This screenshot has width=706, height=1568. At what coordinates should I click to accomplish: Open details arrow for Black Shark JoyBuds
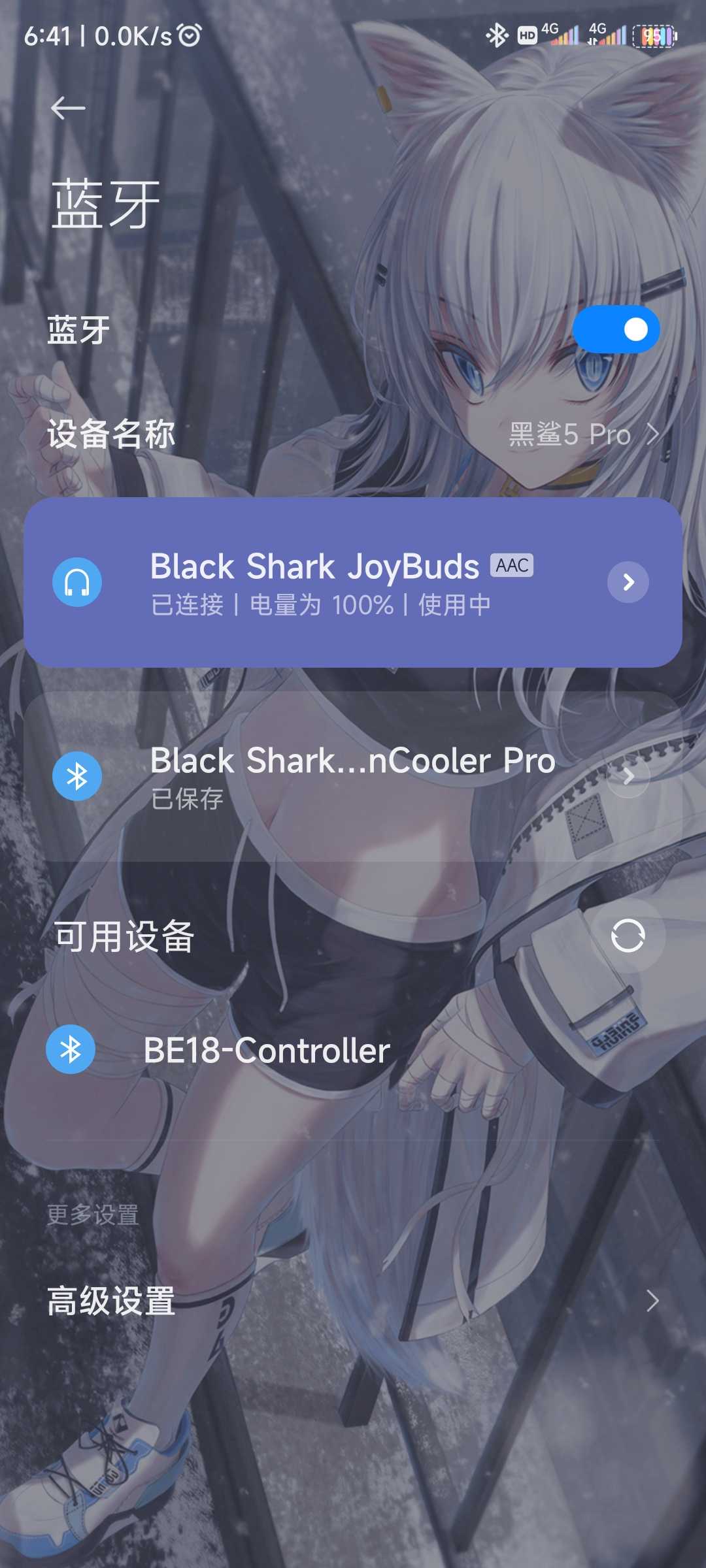(x=628, y=581)
